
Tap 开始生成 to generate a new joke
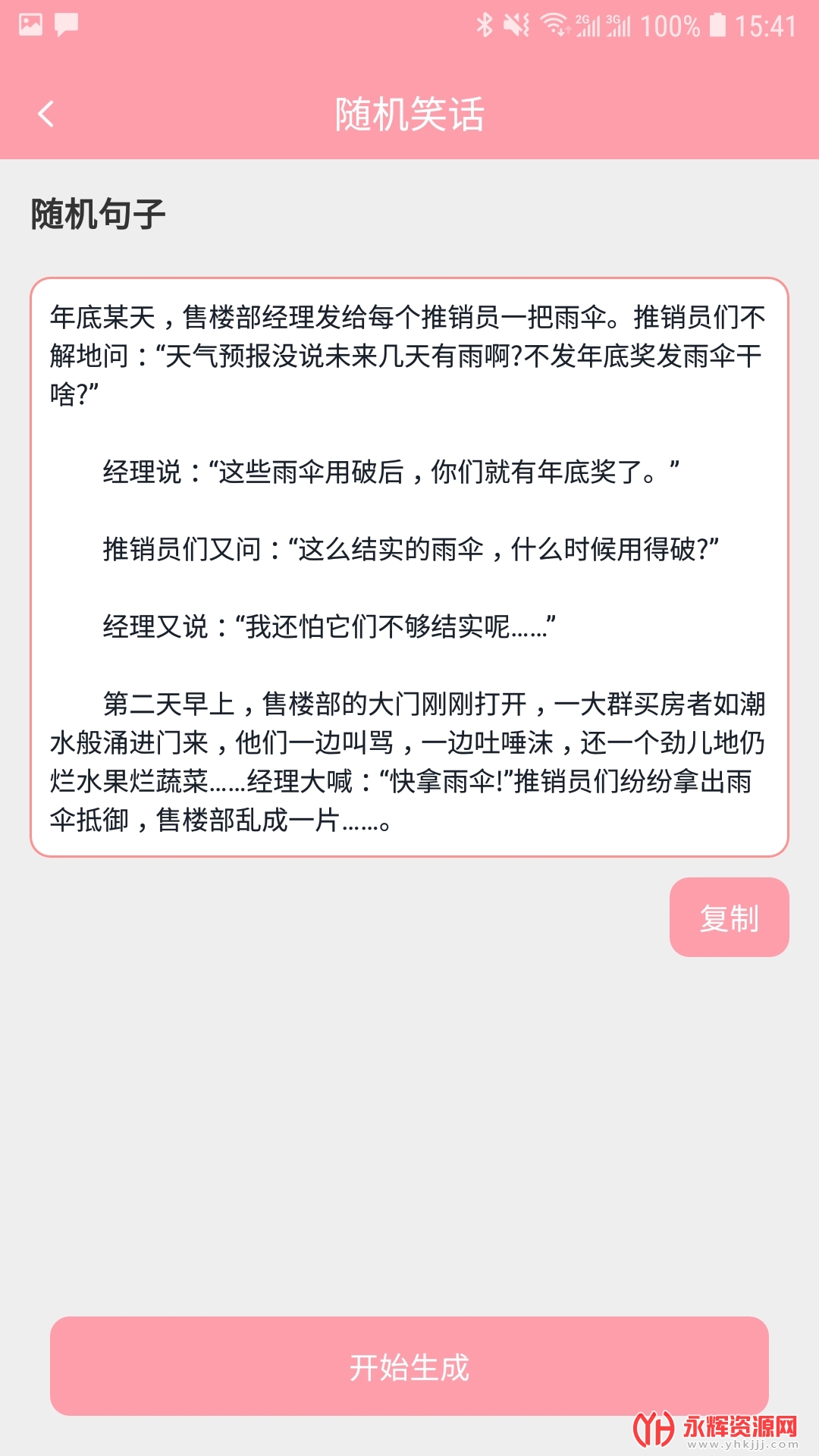click(409, 1367)
